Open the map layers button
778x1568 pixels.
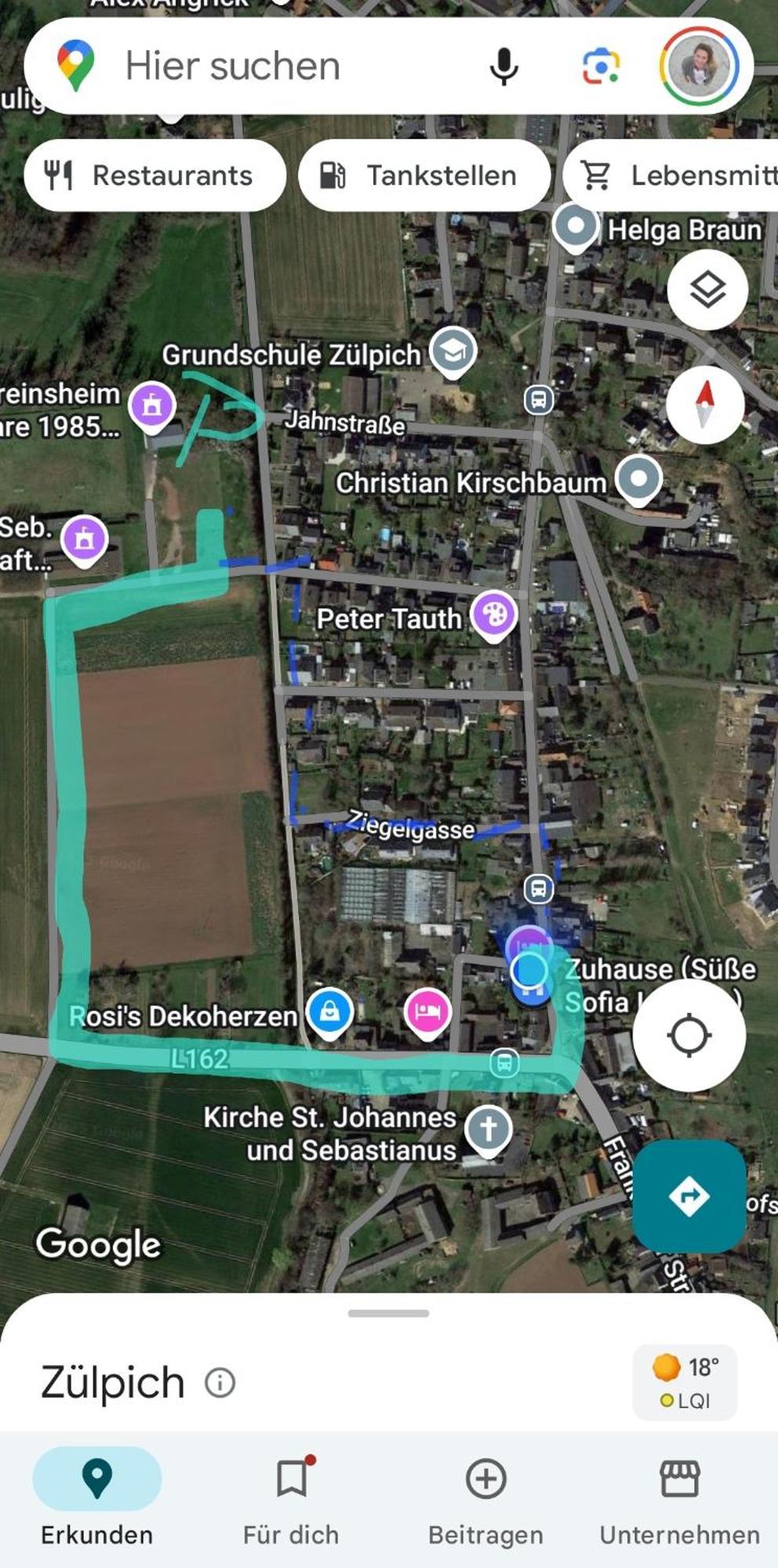(707, 290)
